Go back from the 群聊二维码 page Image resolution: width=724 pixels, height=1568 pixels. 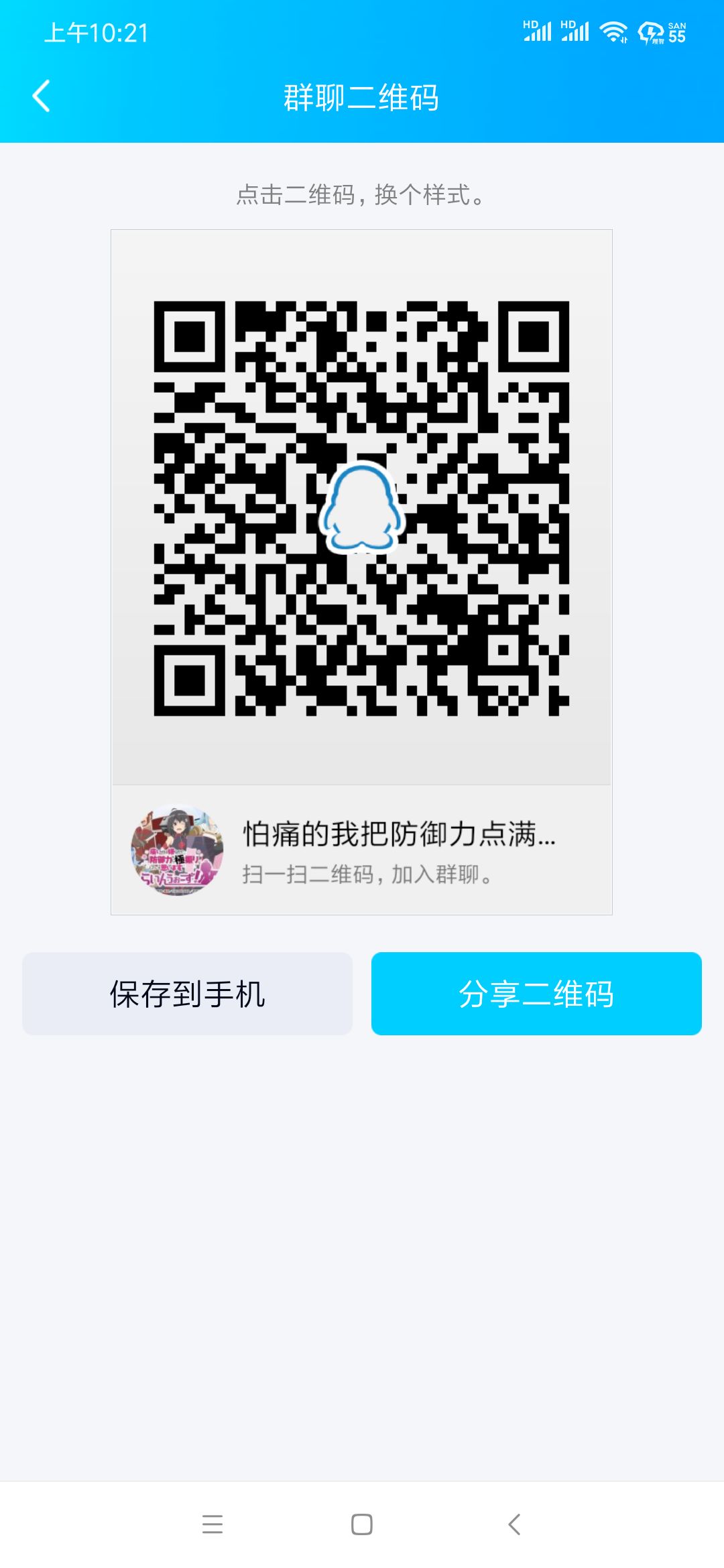pos(42,96)
